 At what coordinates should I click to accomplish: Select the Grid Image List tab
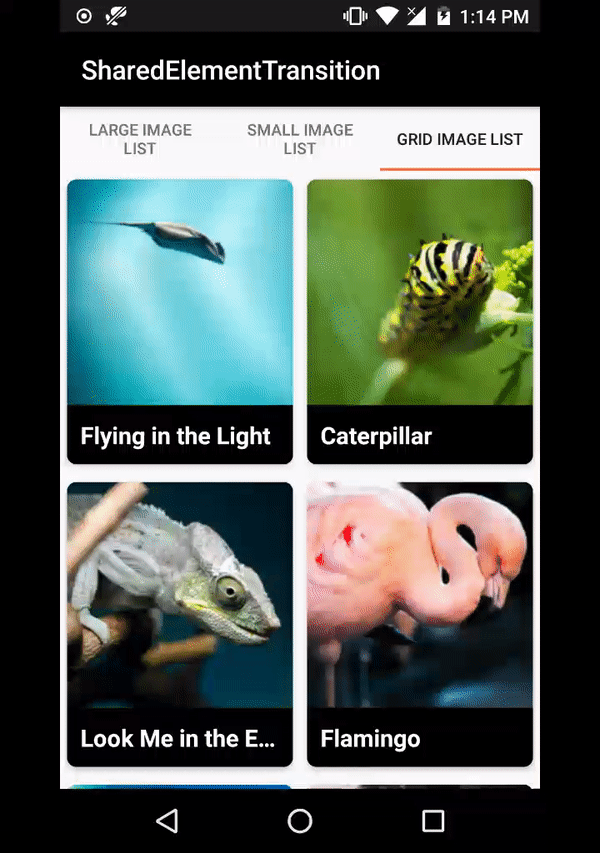coord(459,139)
